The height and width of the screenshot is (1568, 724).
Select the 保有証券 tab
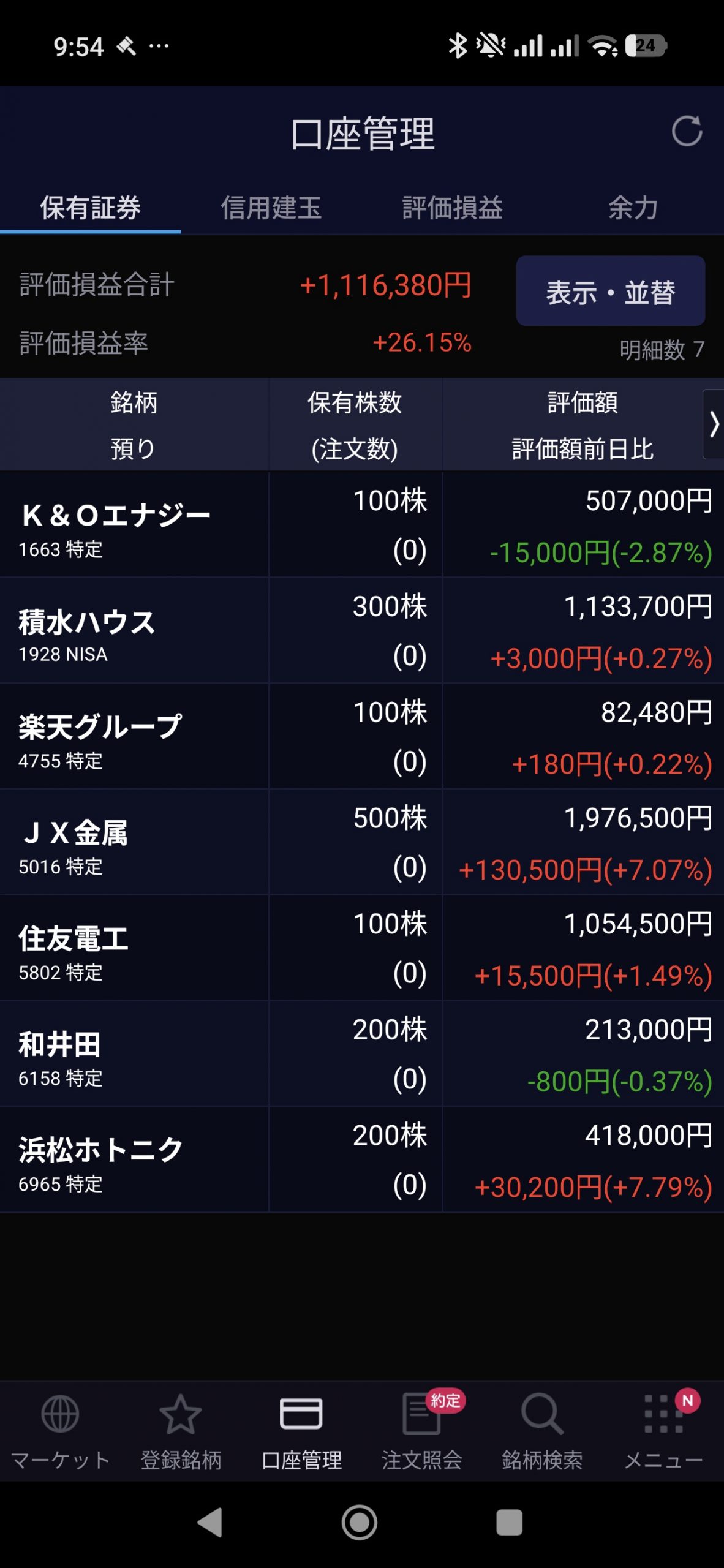[x=91, y=208]
